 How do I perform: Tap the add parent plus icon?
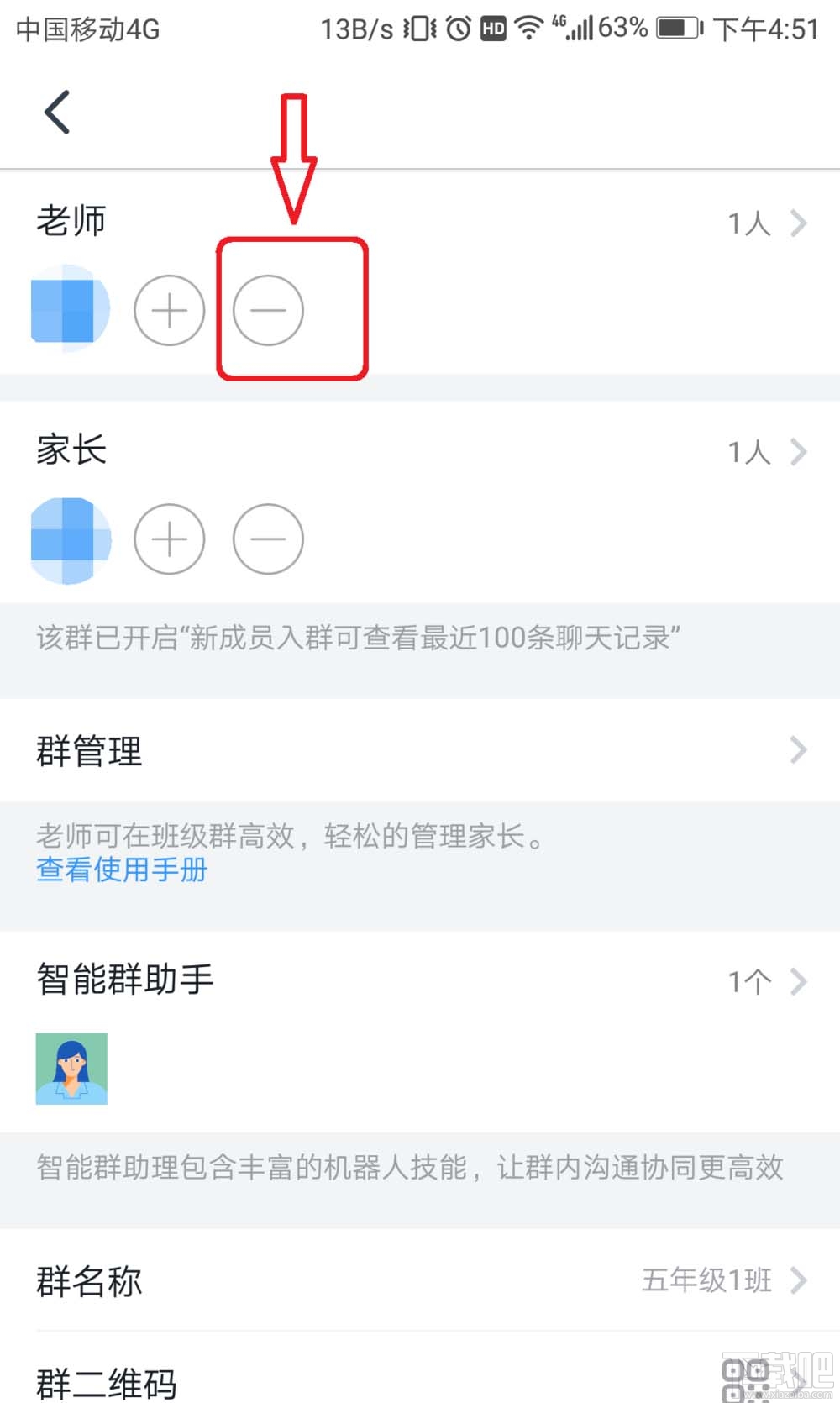[170, 539]
